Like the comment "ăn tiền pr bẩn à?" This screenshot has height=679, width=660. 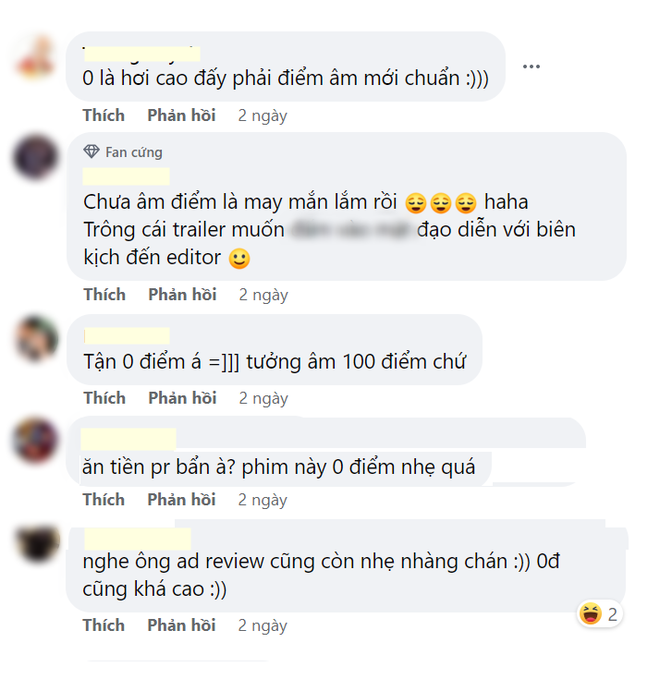click(104, 499)
